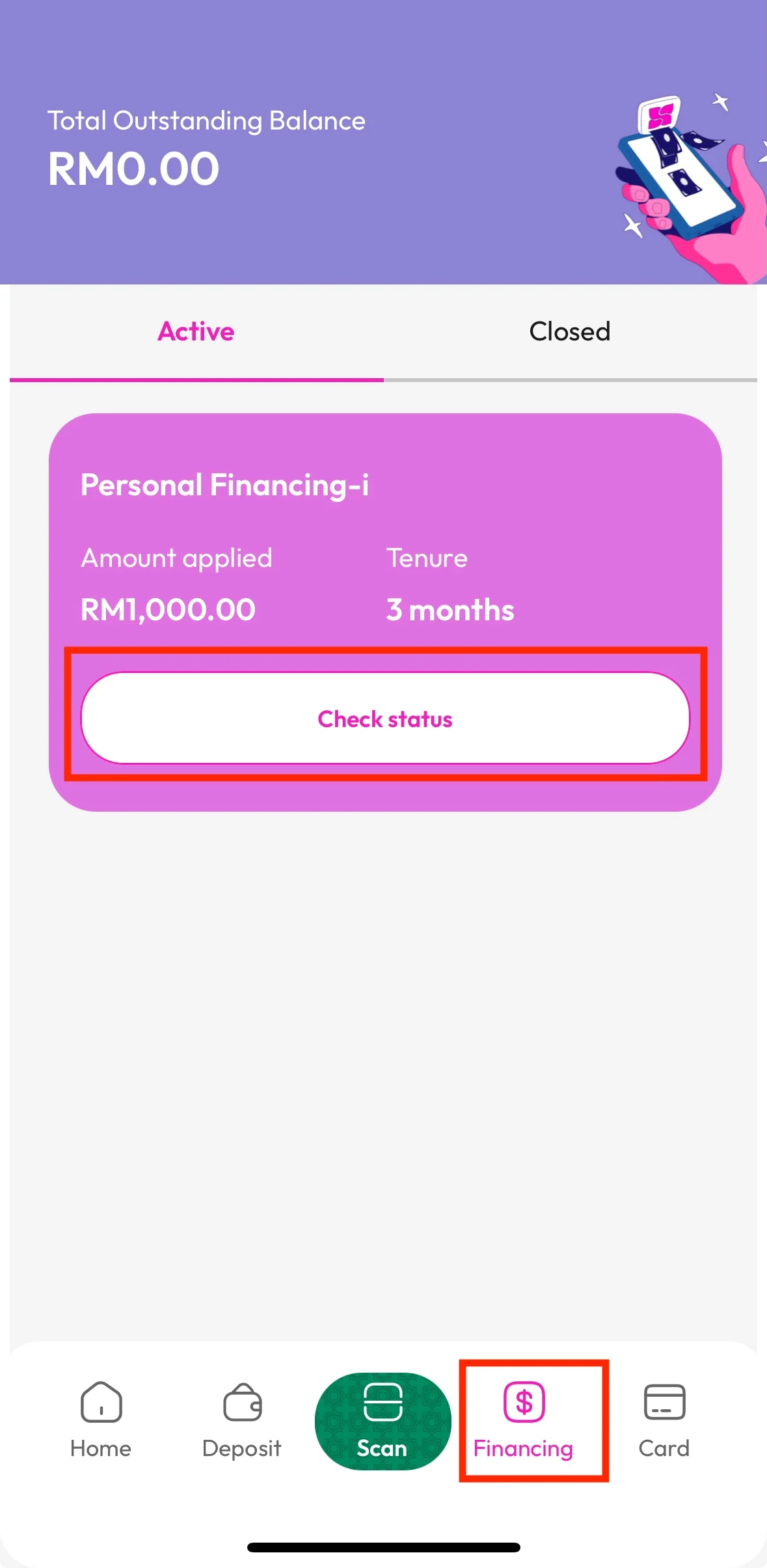
Task: Check status of Personal Financing-i
Action: (385, 719)
